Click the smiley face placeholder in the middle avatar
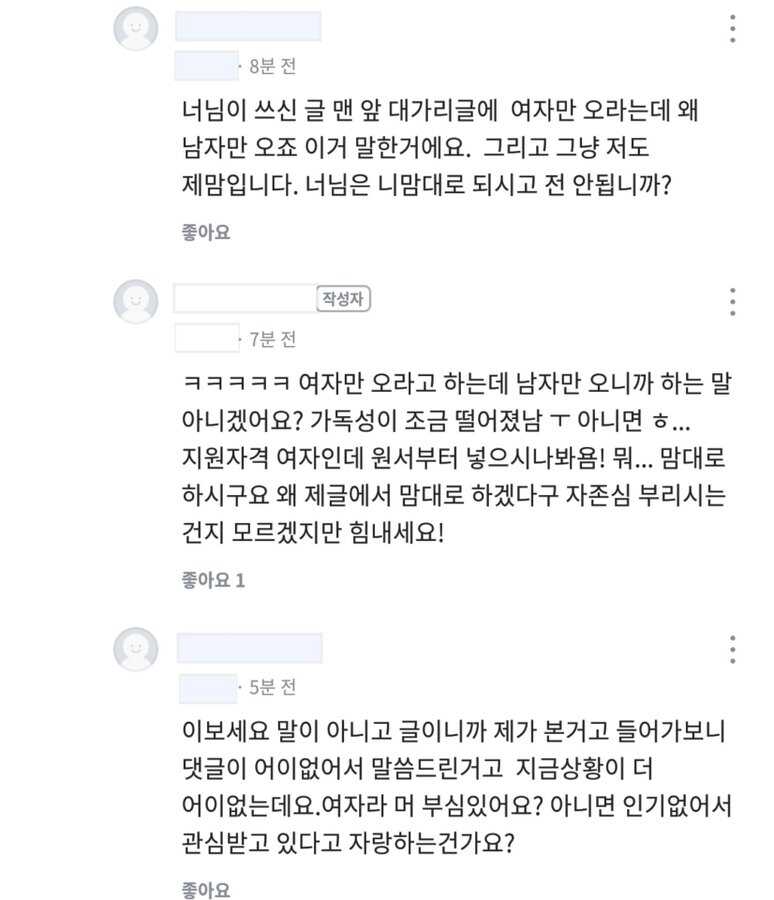Viewport: 774px width, 900px height. (x=136, y=300)
